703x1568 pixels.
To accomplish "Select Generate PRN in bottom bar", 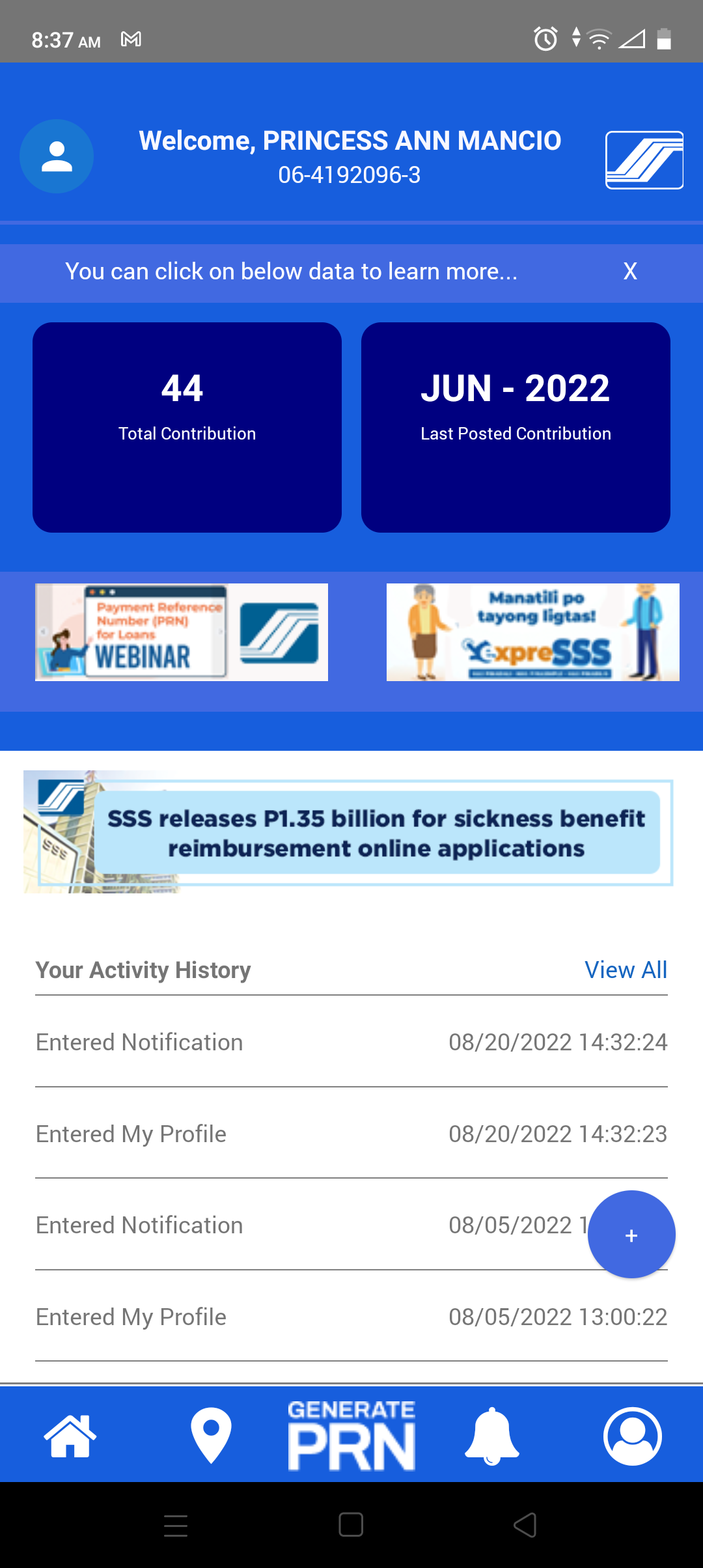I will point(351,1436).
